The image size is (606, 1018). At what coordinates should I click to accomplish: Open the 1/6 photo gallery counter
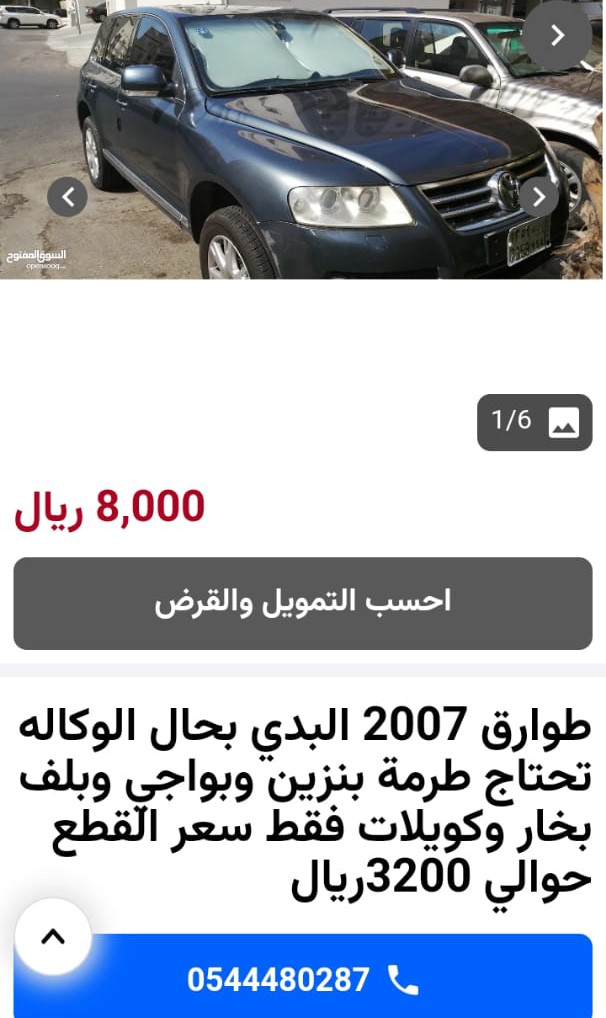coord(535,422)
